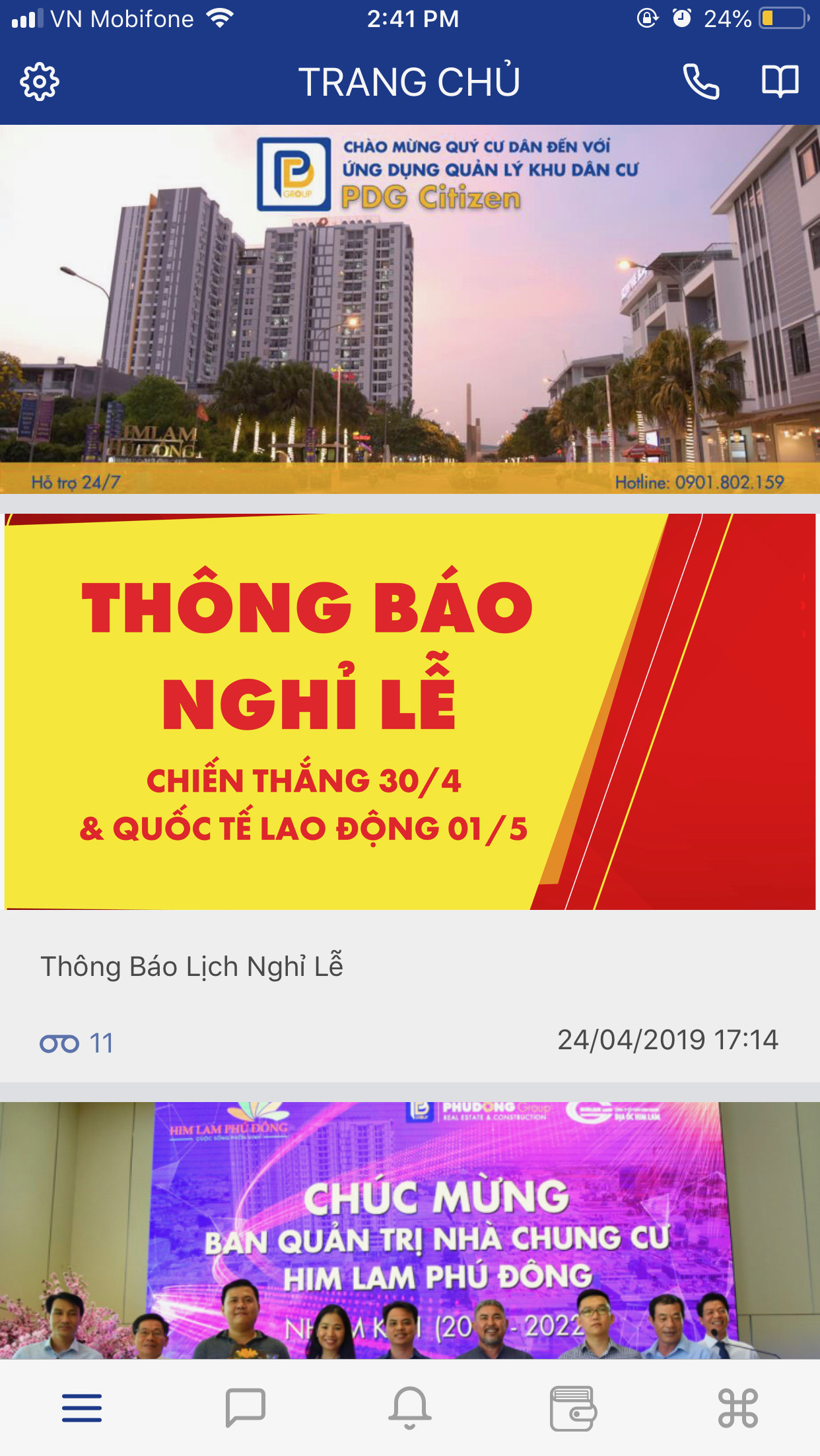820x1456 pixels.
Task: Tap the phone call icon
Action: (700, 82)
